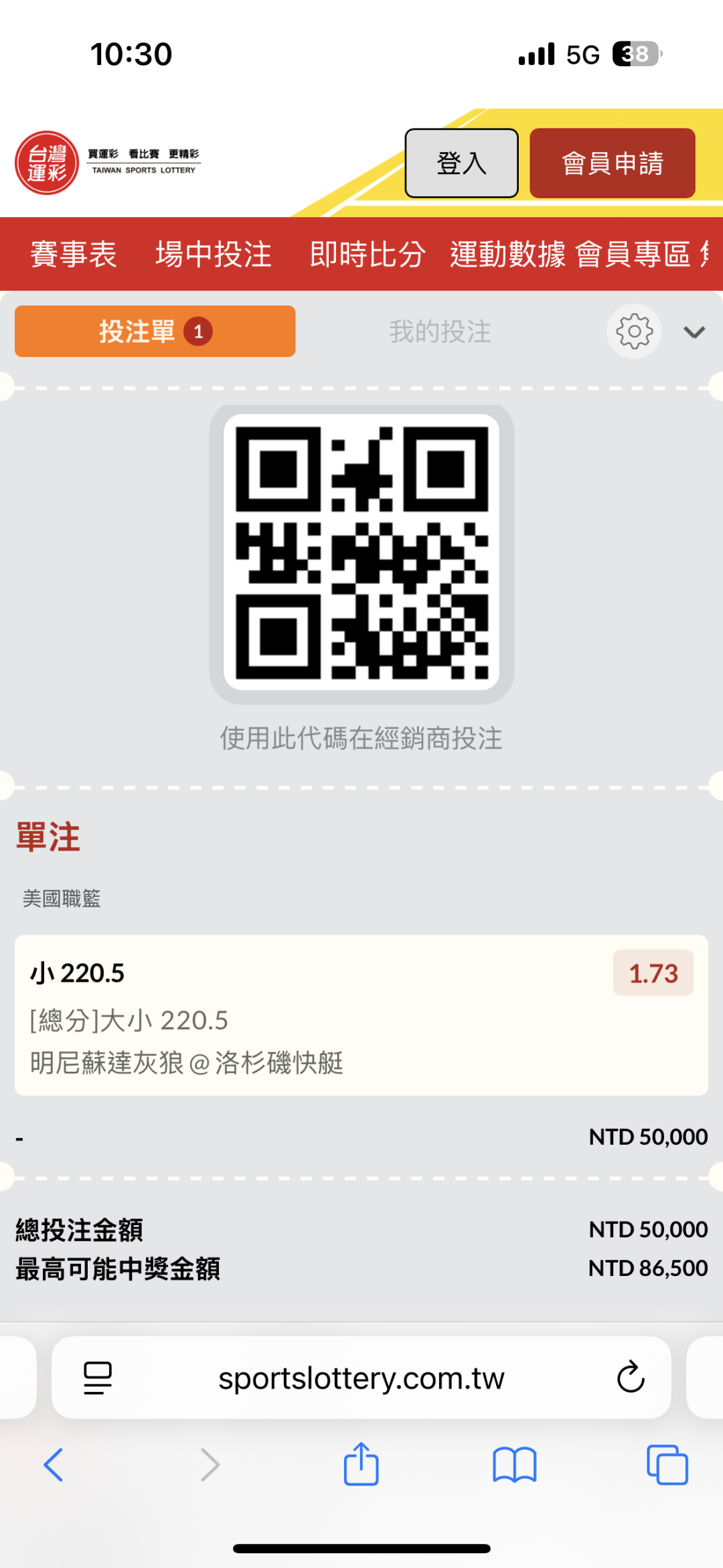
Task: Select the 投注單 bet slip tab
Action: click(155, 332)
